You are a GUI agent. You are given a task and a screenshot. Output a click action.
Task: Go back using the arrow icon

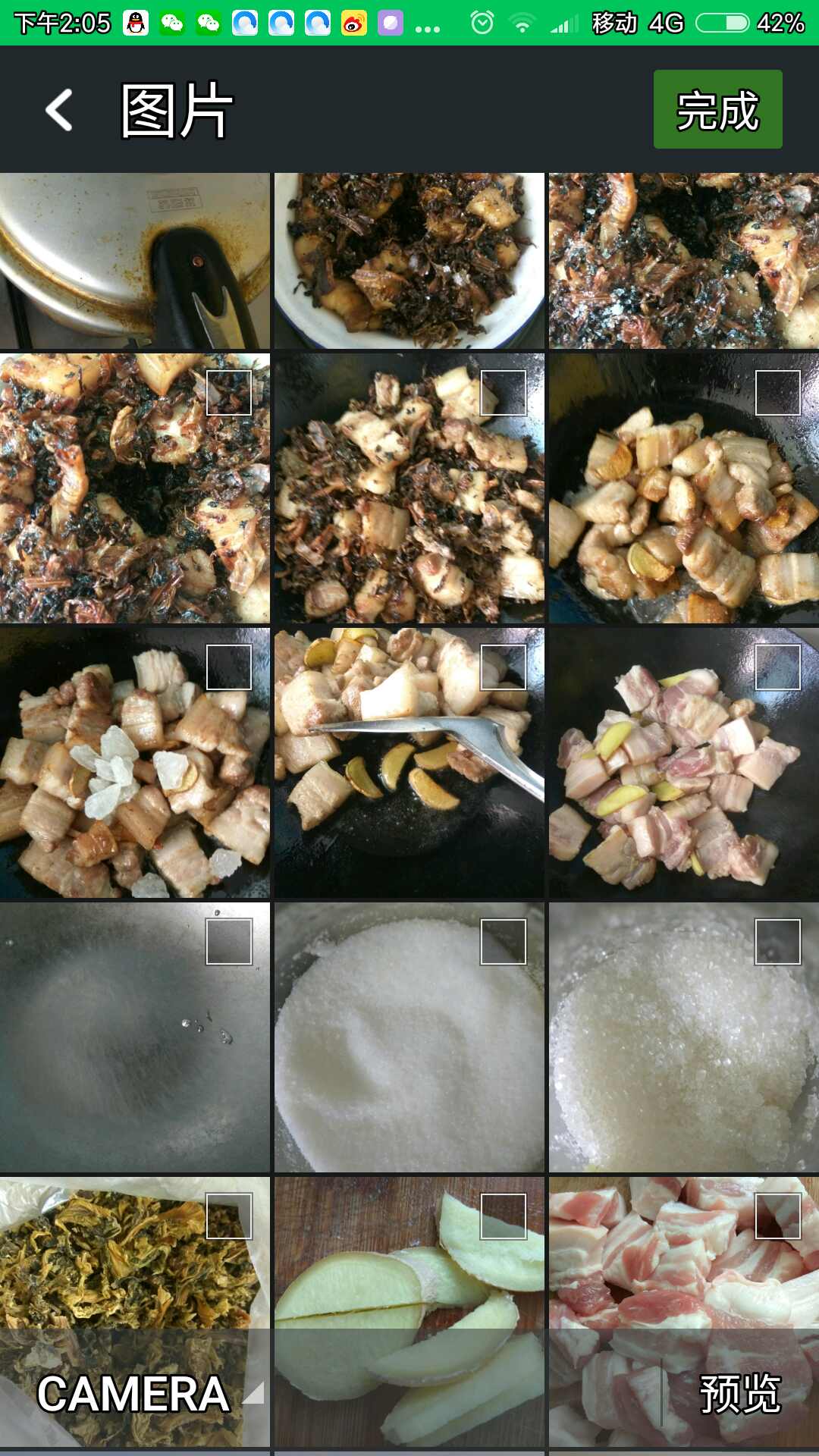click(59, 111)
